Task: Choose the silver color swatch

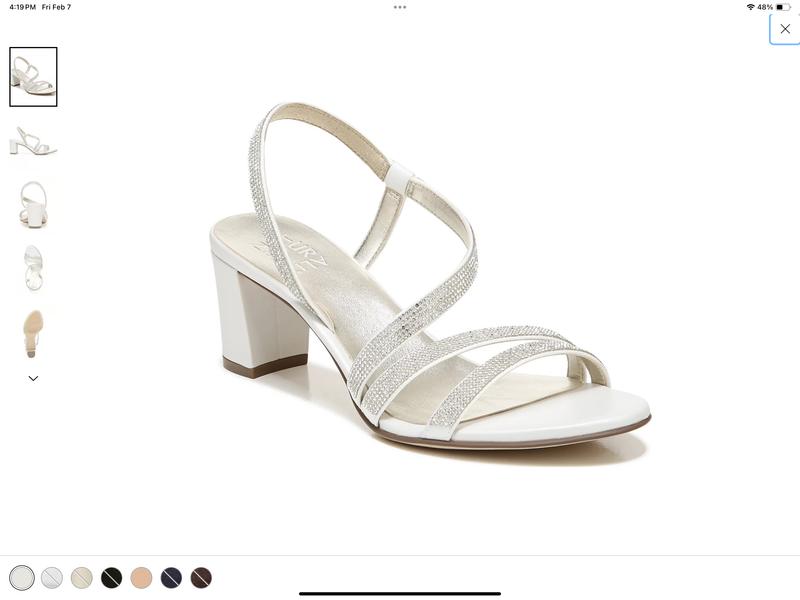Action: pos(52,577)
